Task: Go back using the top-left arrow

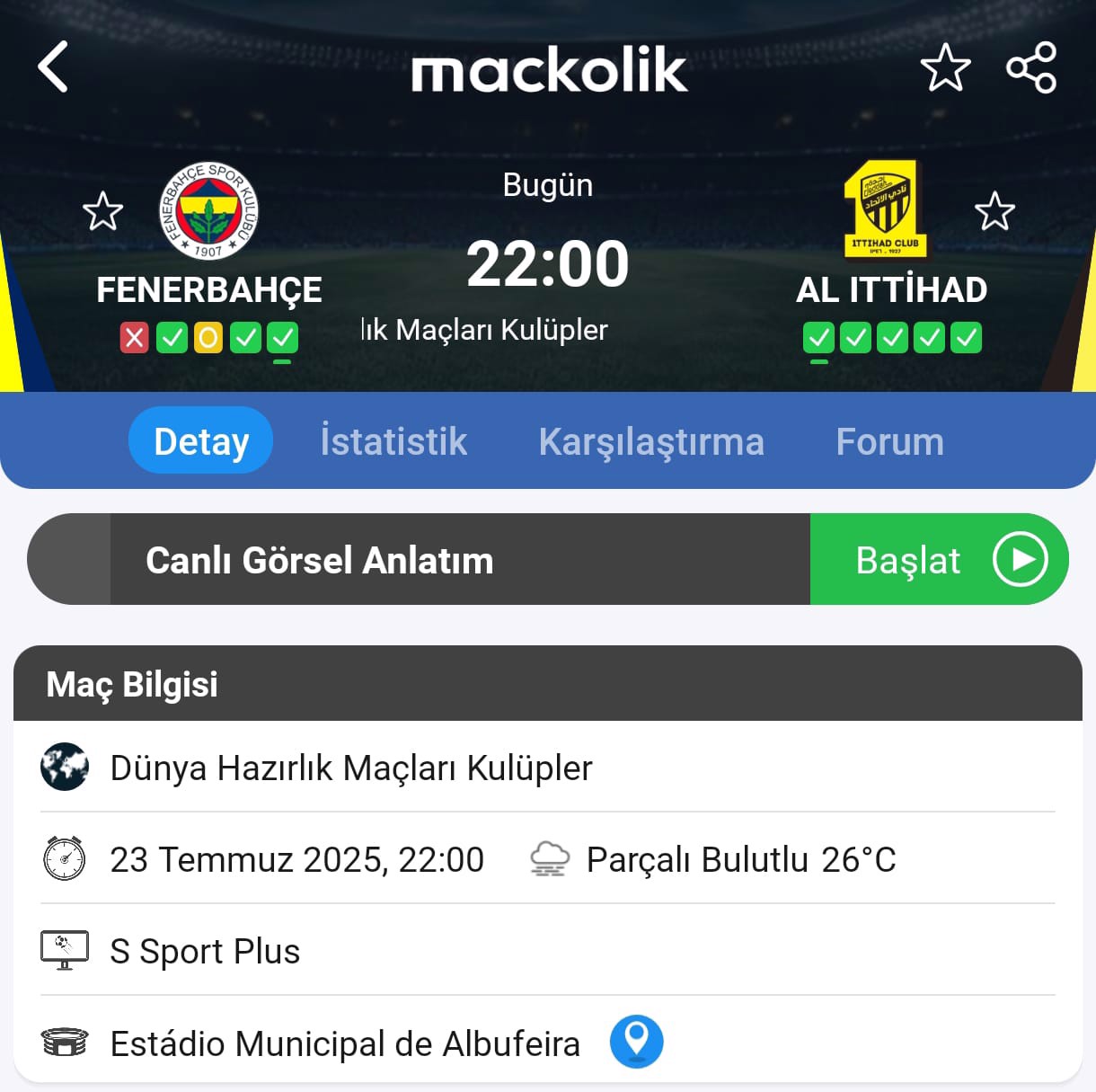Action: pos(53,67)
